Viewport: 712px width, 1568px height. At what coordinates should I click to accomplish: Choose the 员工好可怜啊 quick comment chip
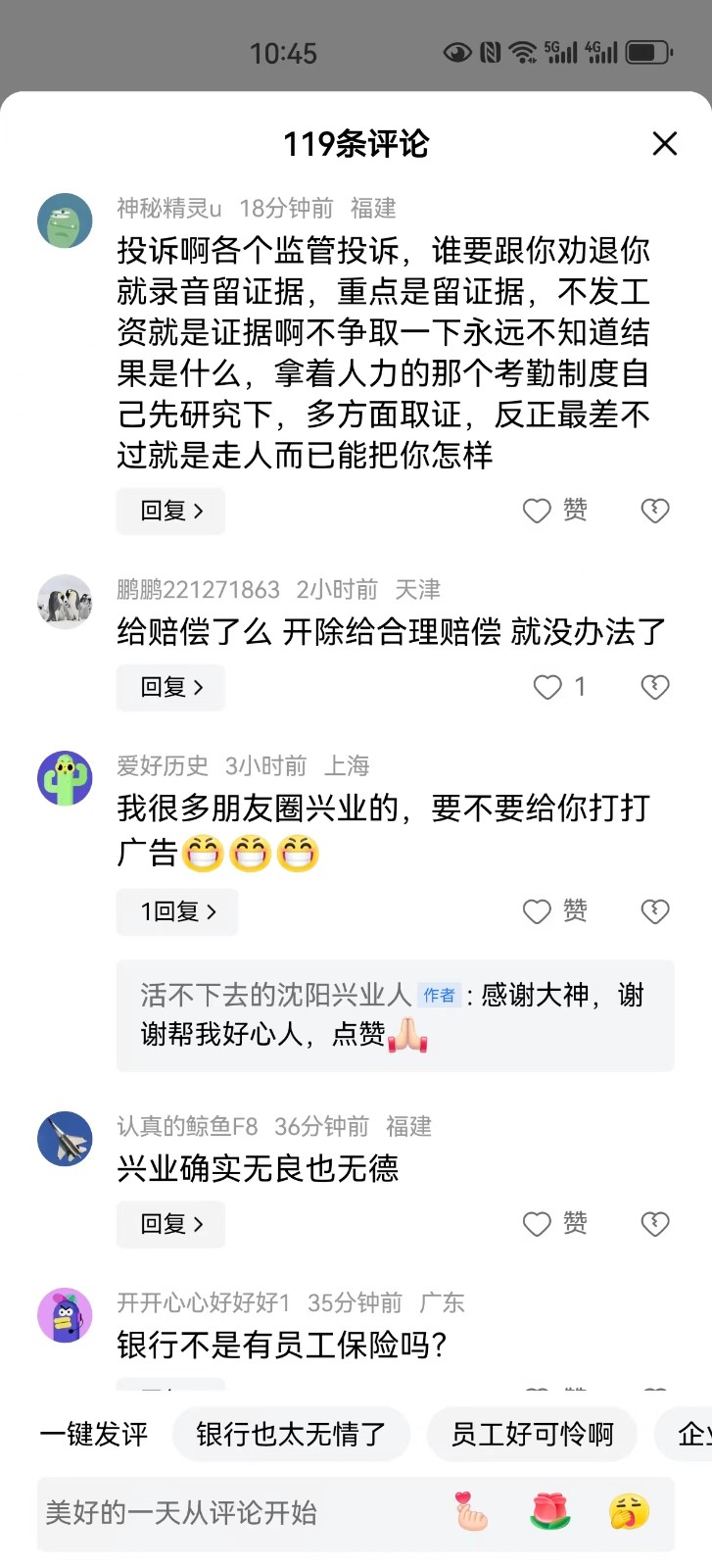(x=532, y=1435)
